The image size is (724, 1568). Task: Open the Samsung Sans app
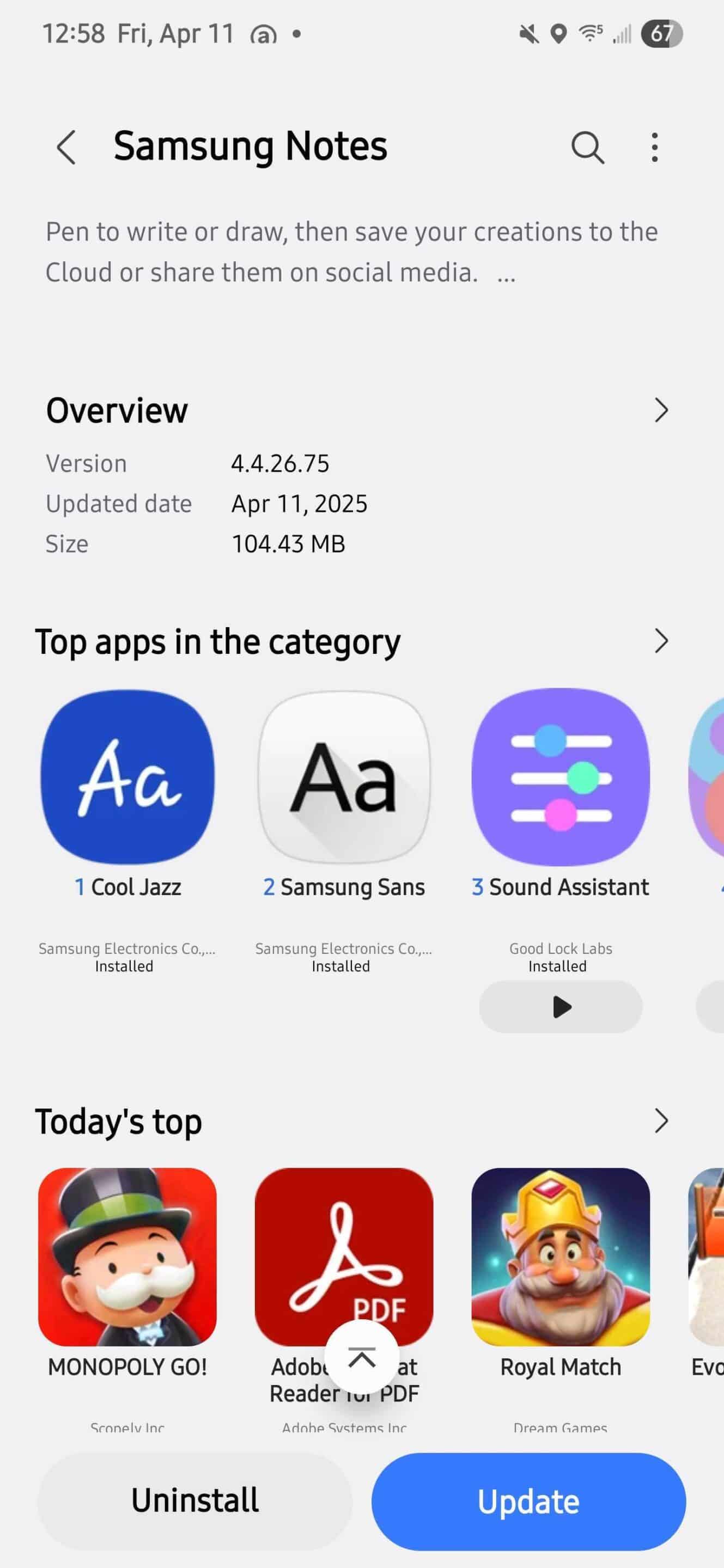point(344,777)
